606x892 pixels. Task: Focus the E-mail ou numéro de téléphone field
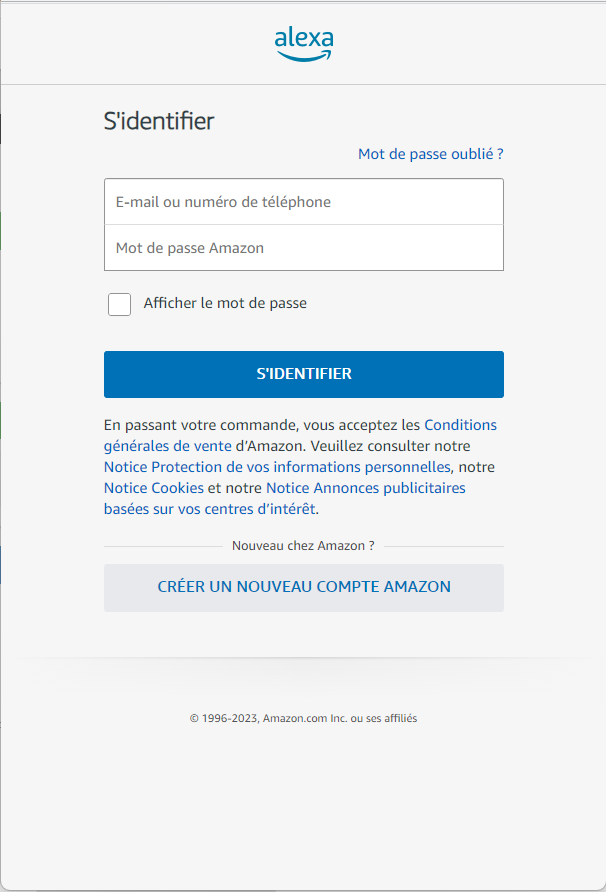[x=303, y=202]
